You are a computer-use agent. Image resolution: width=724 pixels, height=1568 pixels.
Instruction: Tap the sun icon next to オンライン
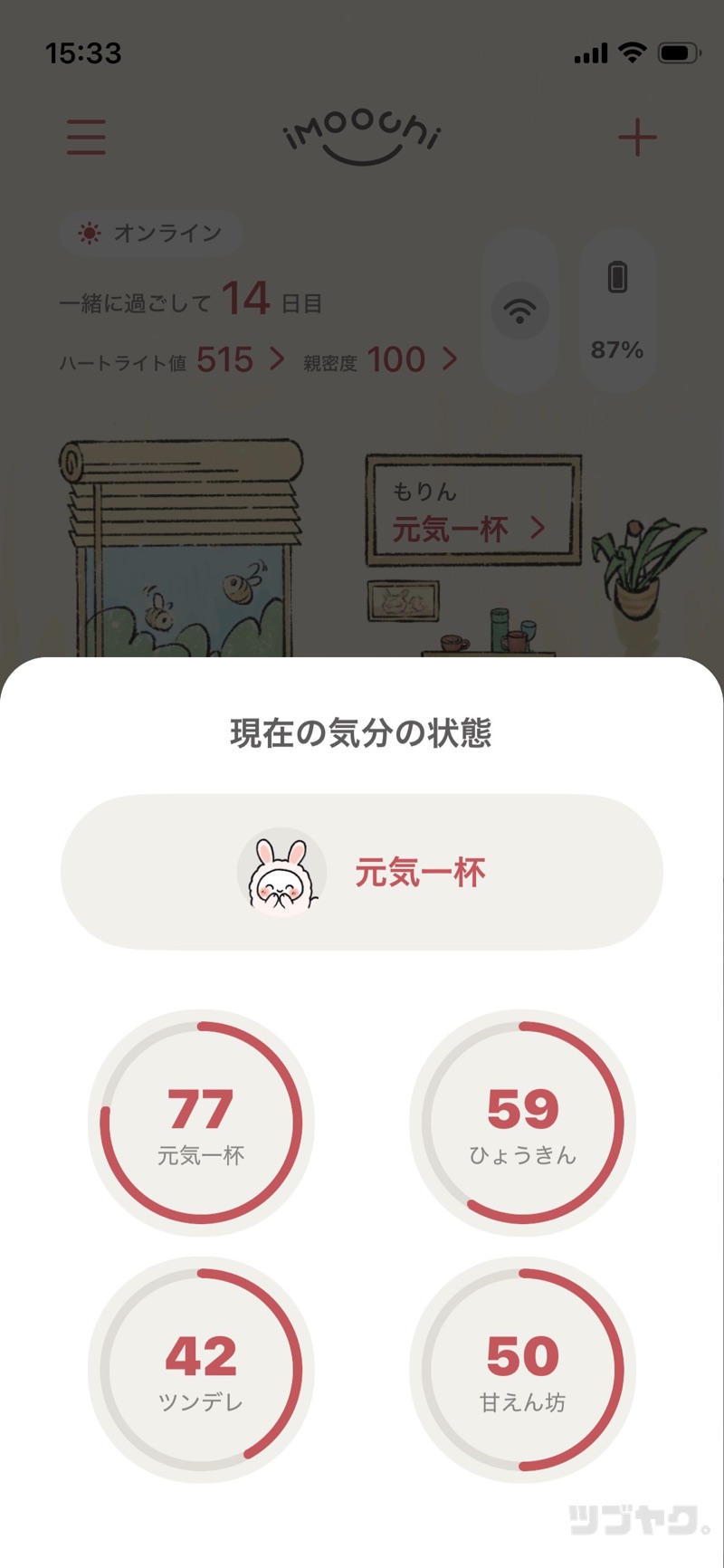[88, 233]
